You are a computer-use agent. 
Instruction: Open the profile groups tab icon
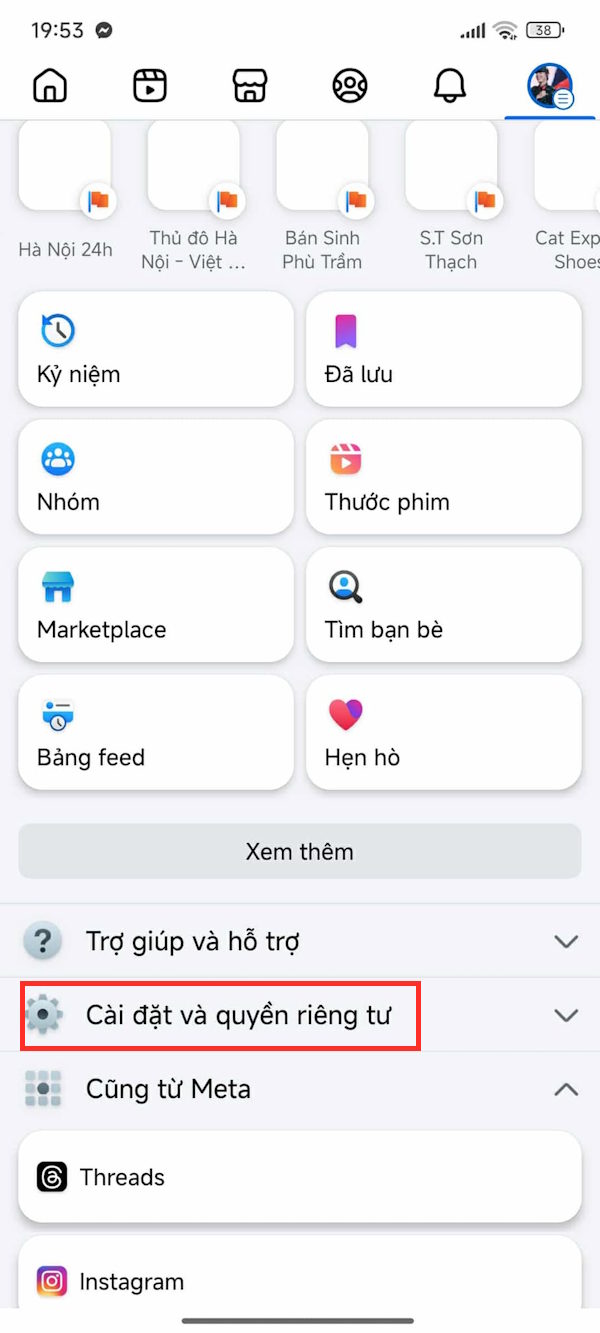[349, 86]
